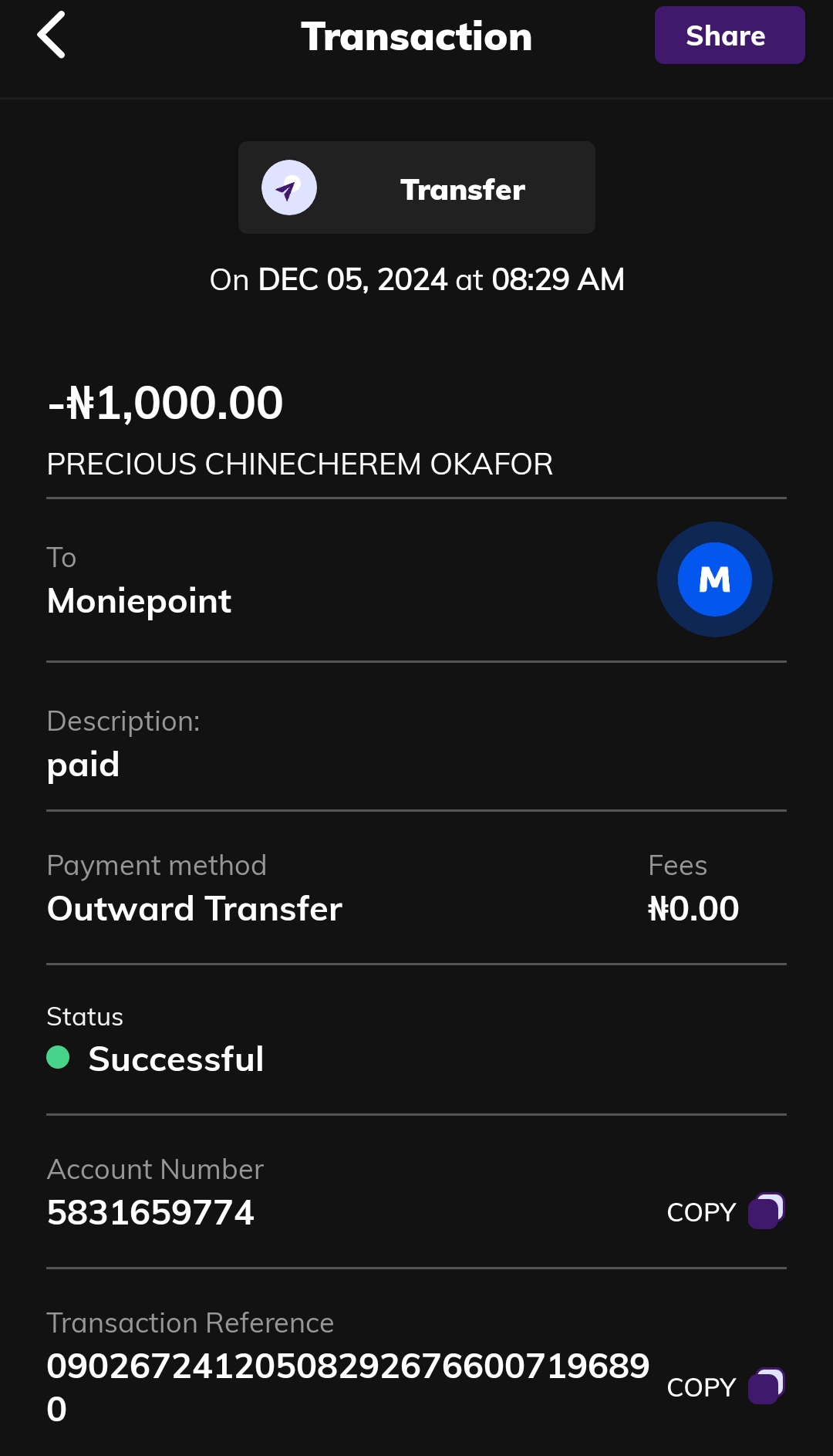Copy the transaction reference
This screenshot has height=1456, width=833.
(724, 1387)
